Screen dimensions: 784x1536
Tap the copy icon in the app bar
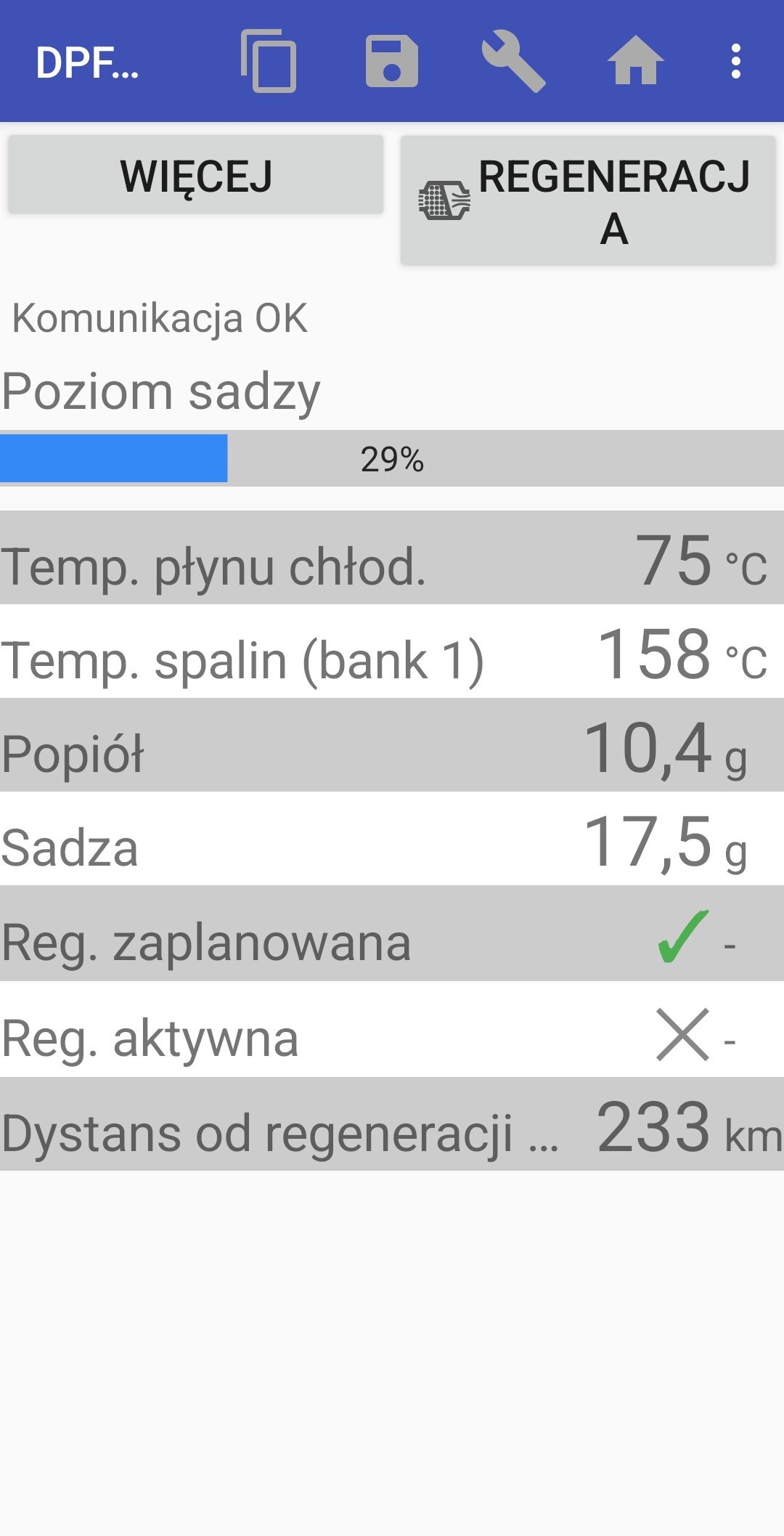pos(269,61)
